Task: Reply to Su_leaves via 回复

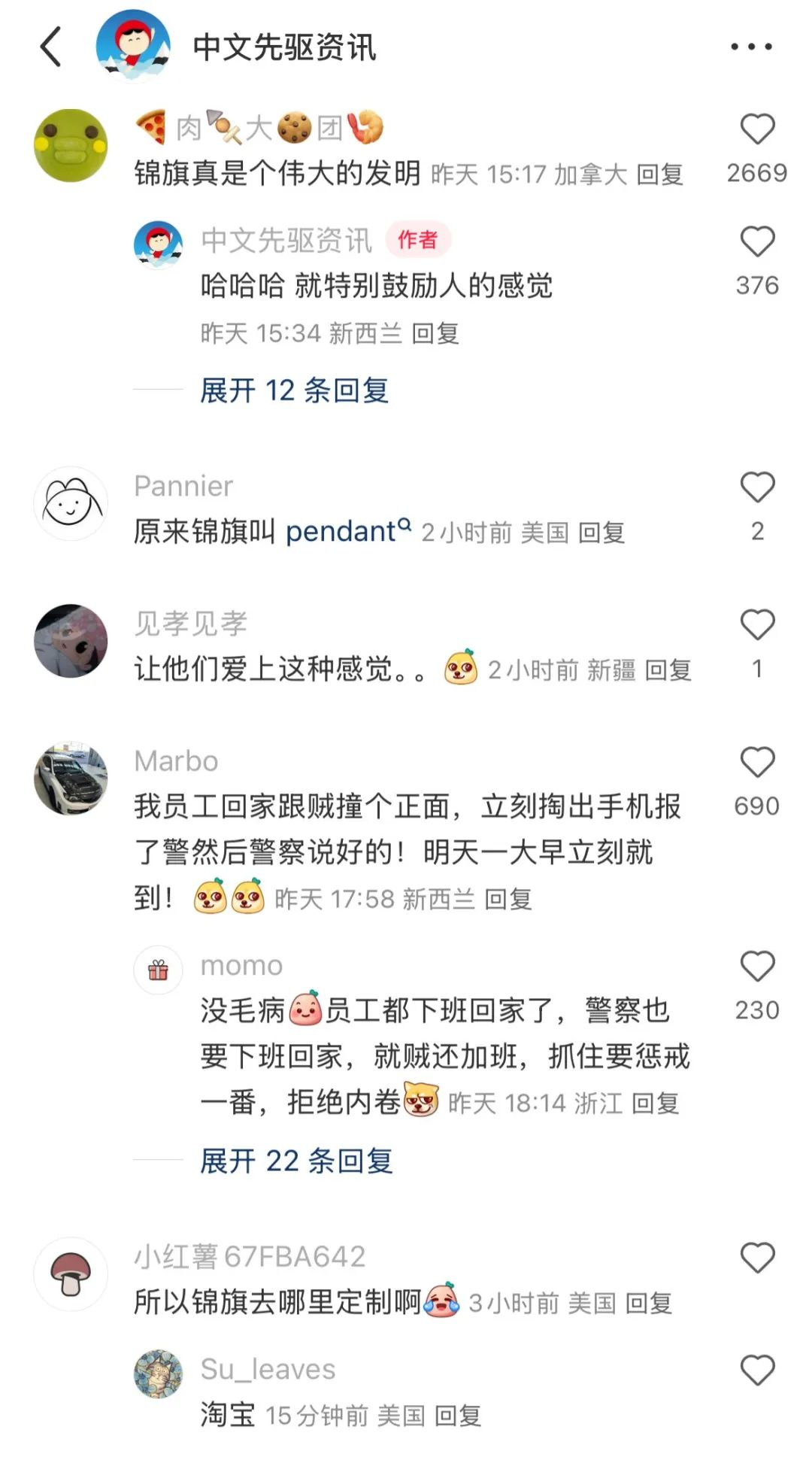Action: [x=458, y=1416]
